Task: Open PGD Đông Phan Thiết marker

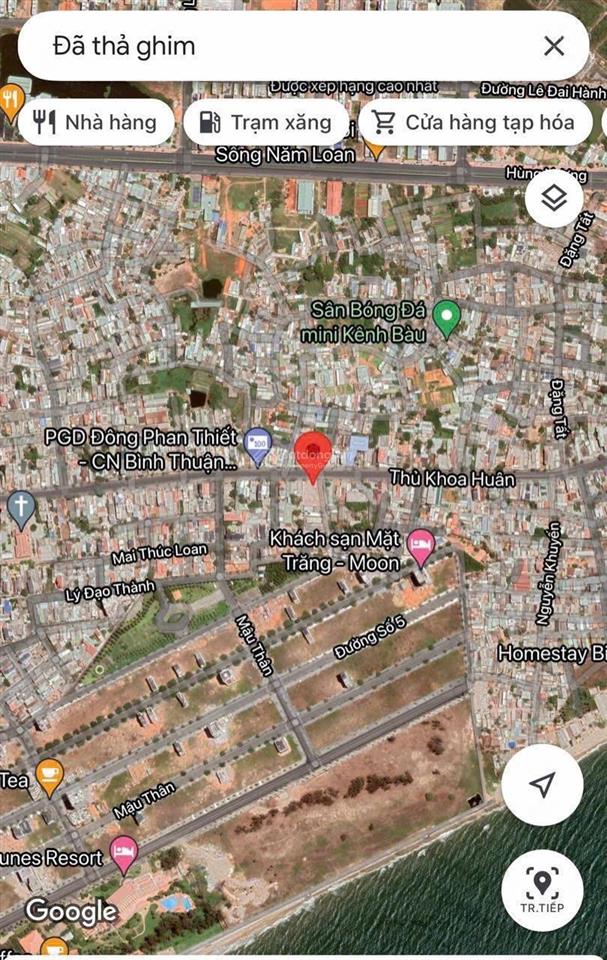Action: pyautogui.click(x=258, y=444)
